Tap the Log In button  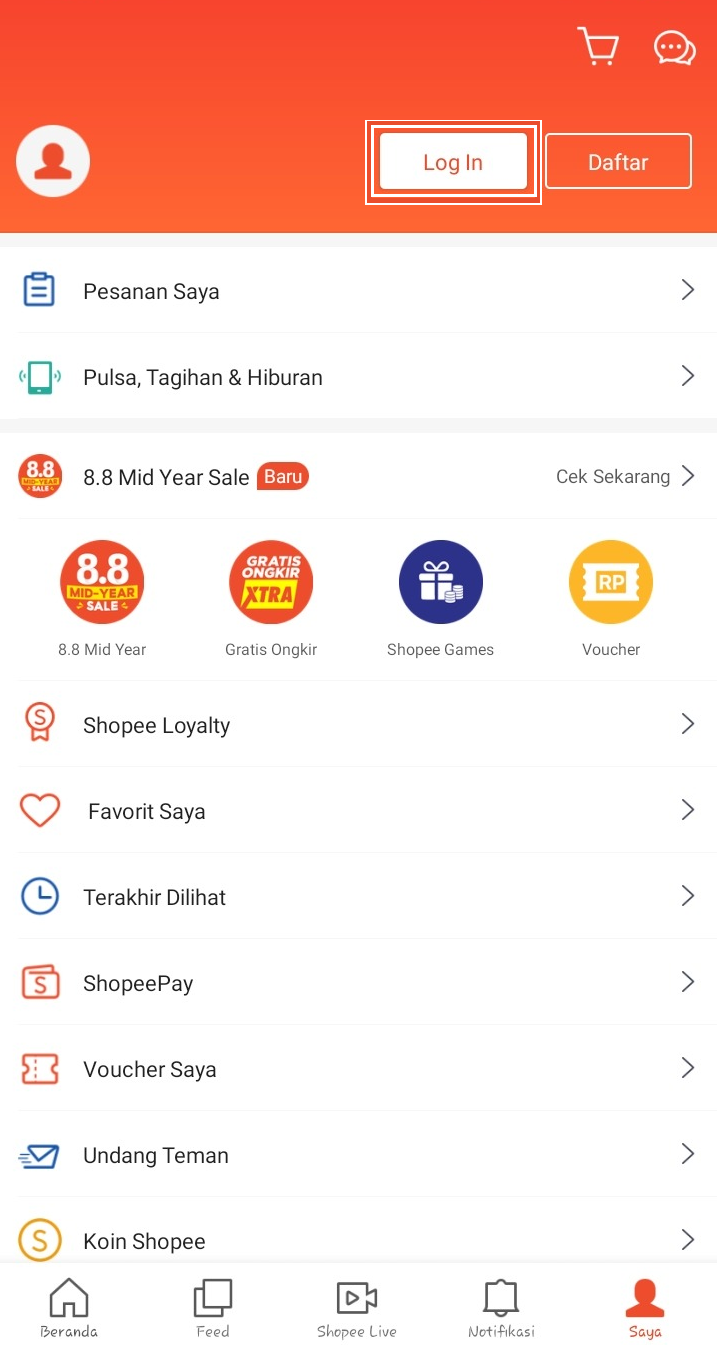453,162
